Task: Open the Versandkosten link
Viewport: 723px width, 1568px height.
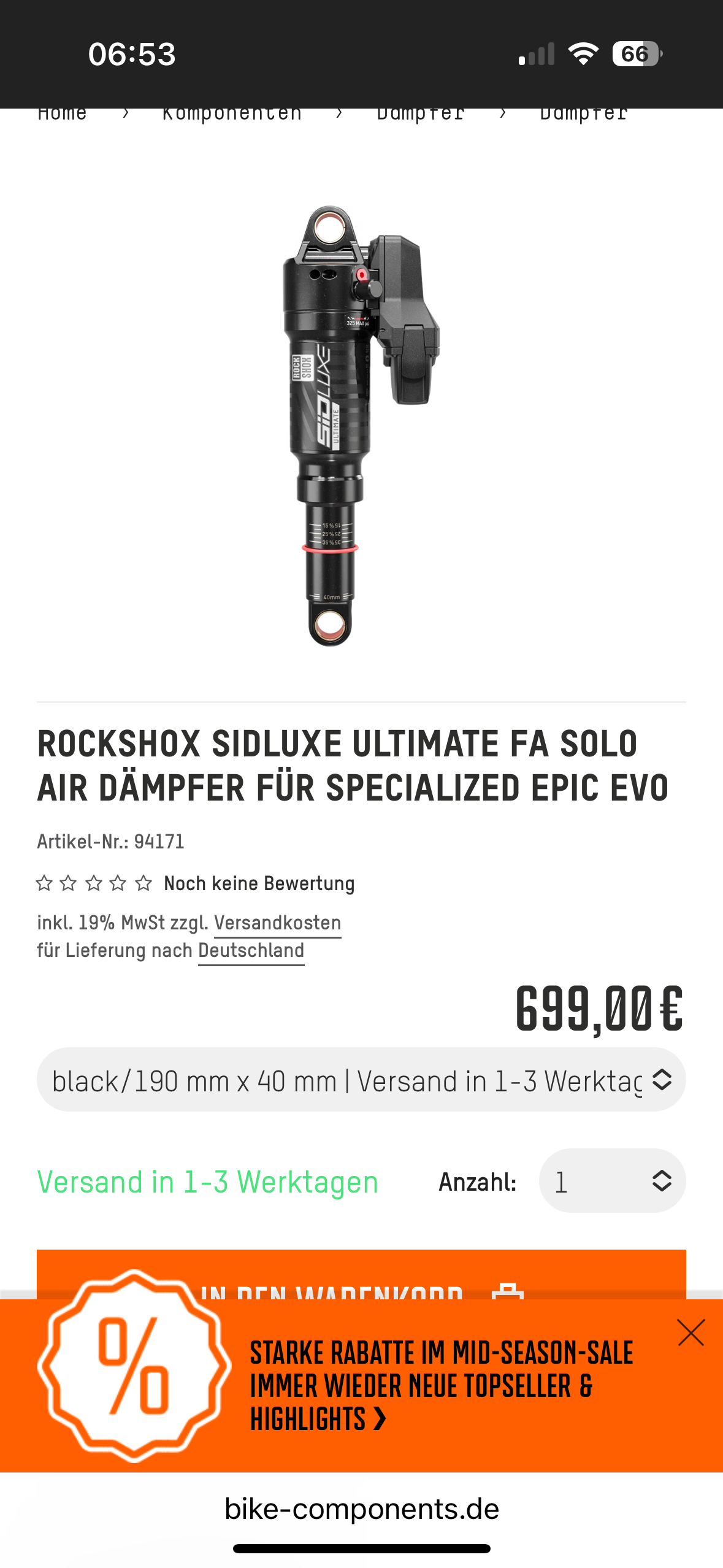Action: [x=277, y=923]
